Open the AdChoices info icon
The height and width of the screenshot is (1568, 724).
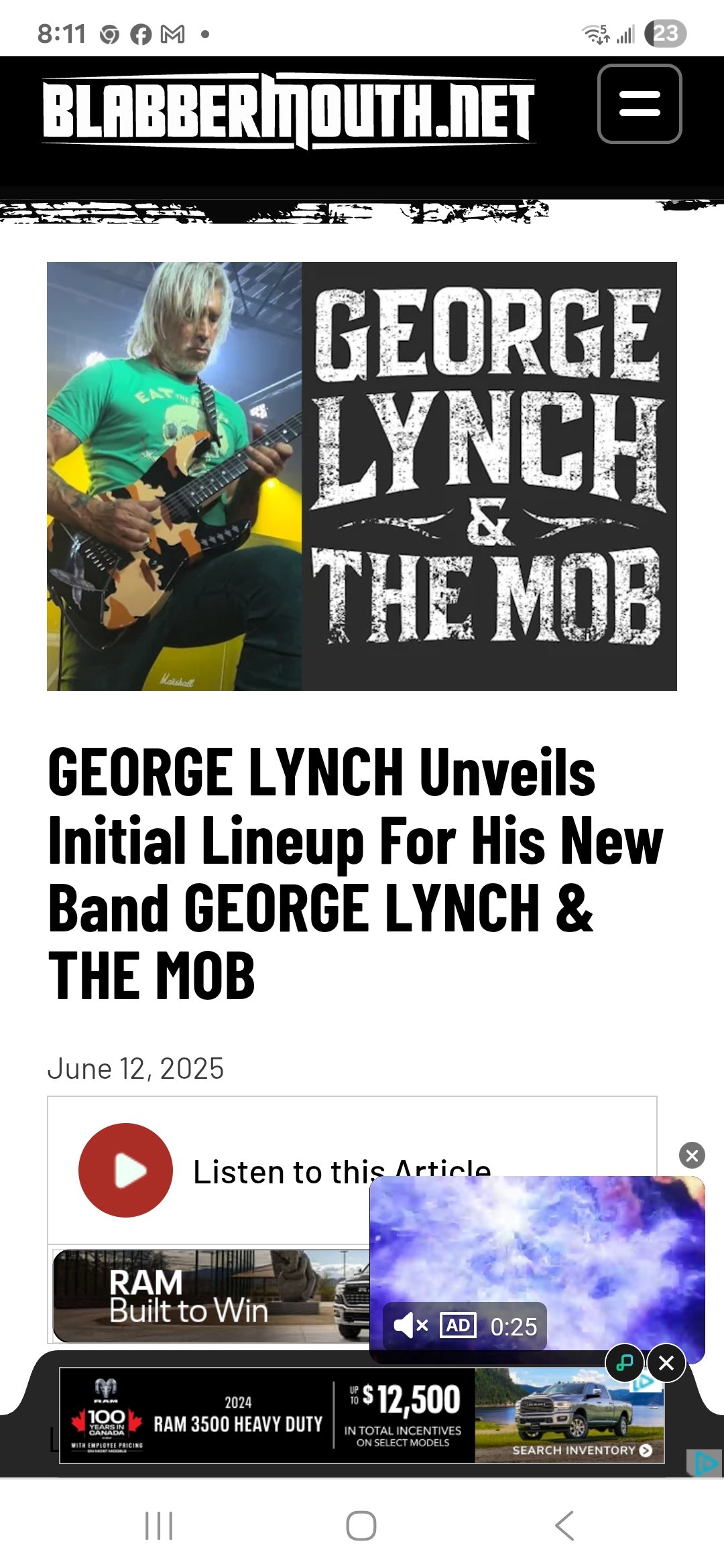point(705,1463)
